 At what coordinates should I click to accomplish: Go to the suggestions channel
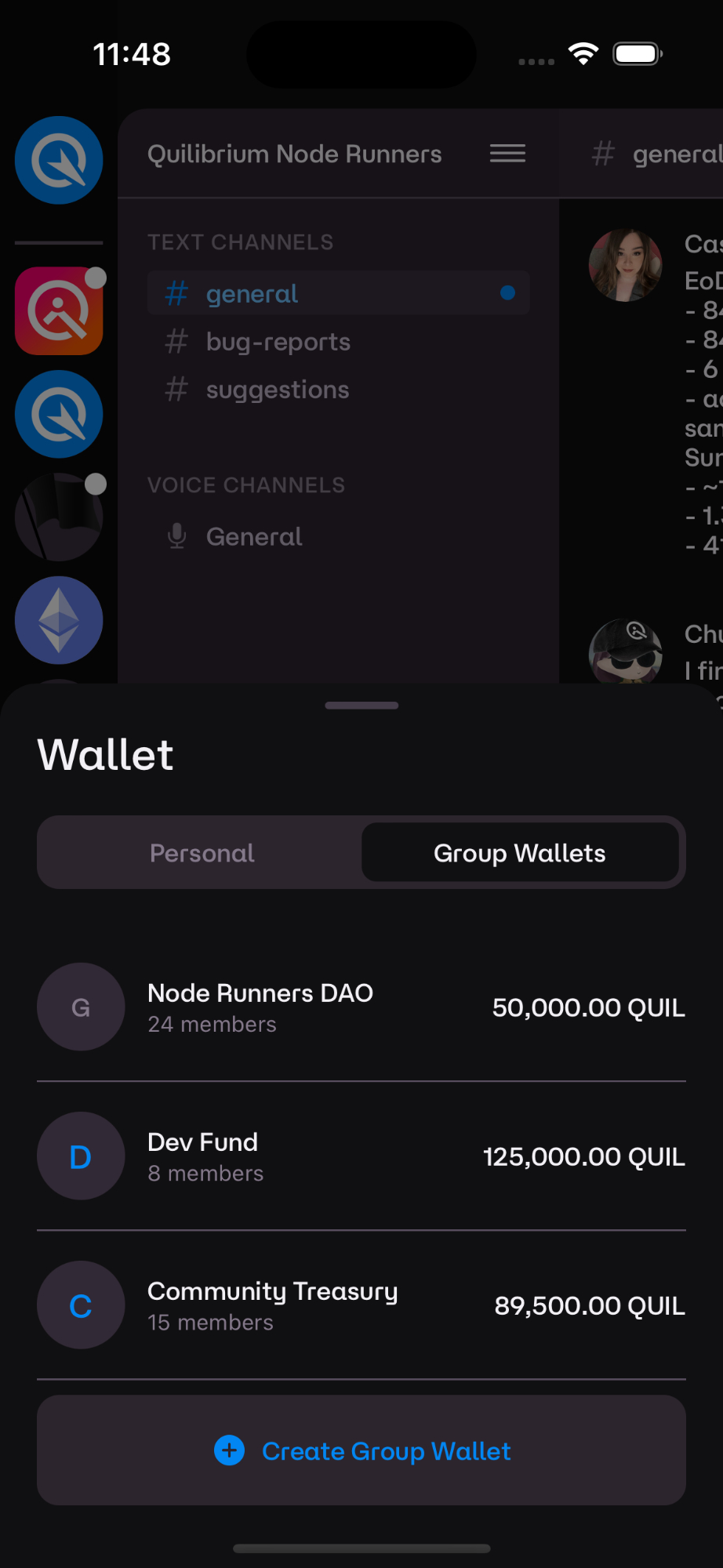point(277,390)
